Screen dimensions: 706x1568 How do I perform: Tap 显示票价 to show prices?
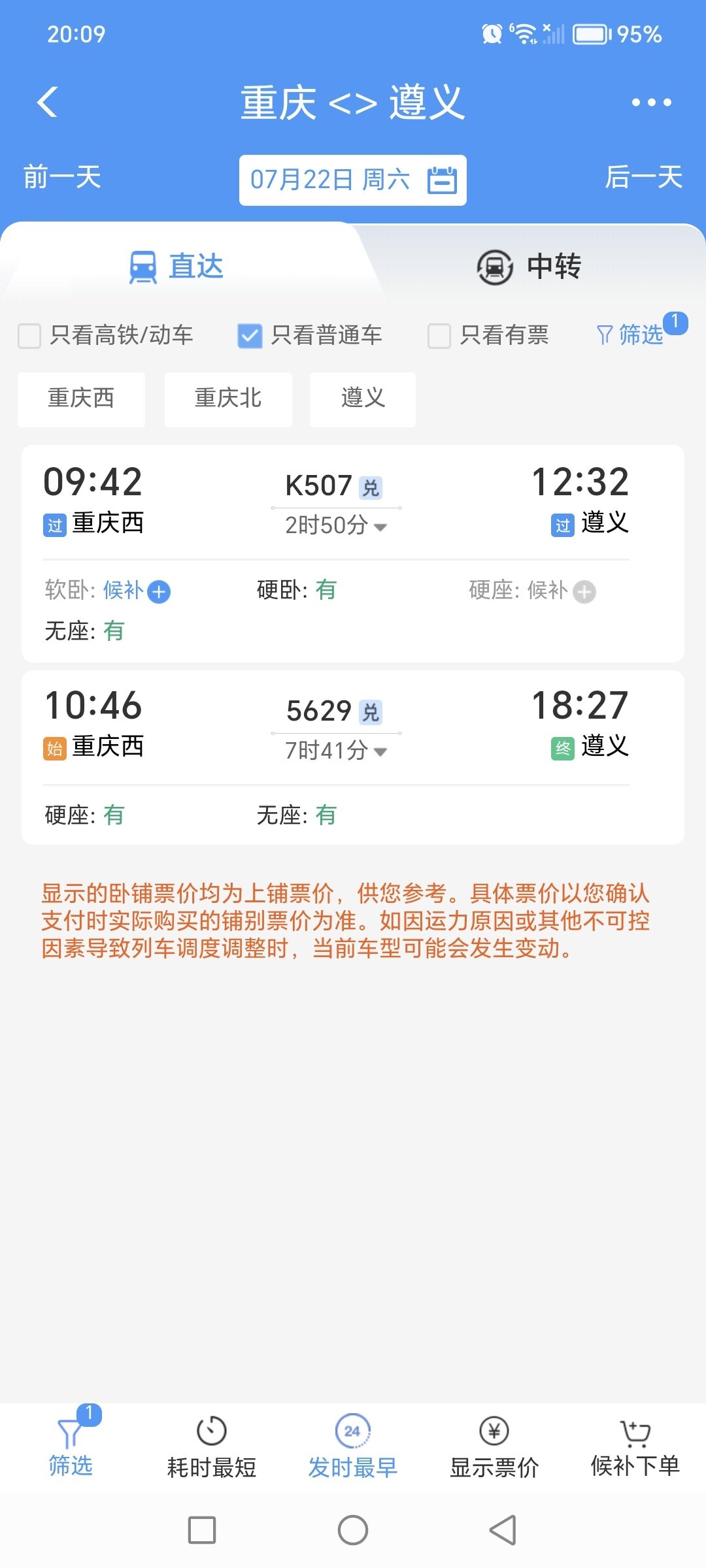pyautogui.click(x=494, y=1448)
